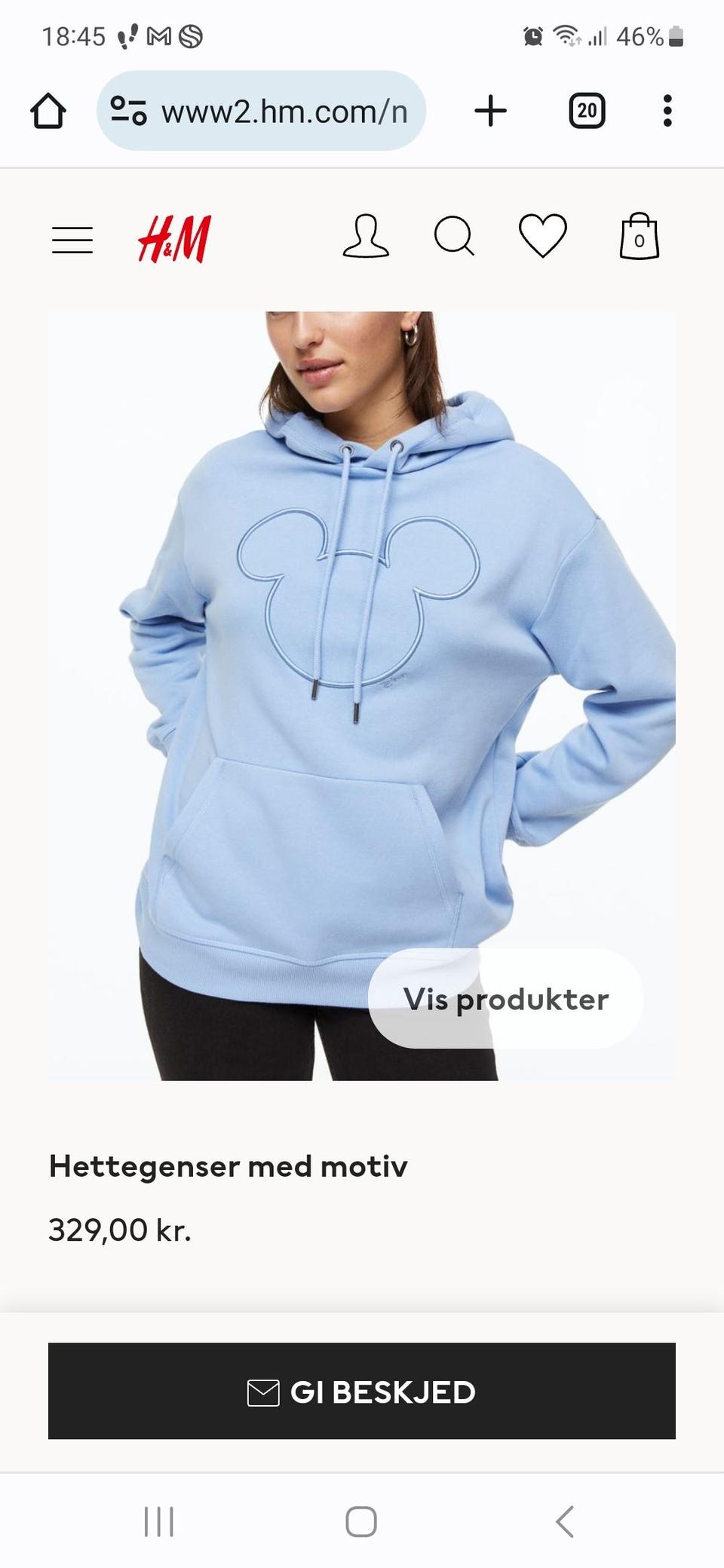The image size is (724, 1568).
Task: Open a new browser tab
Action: pyautogui.click(x=491, y=111)
